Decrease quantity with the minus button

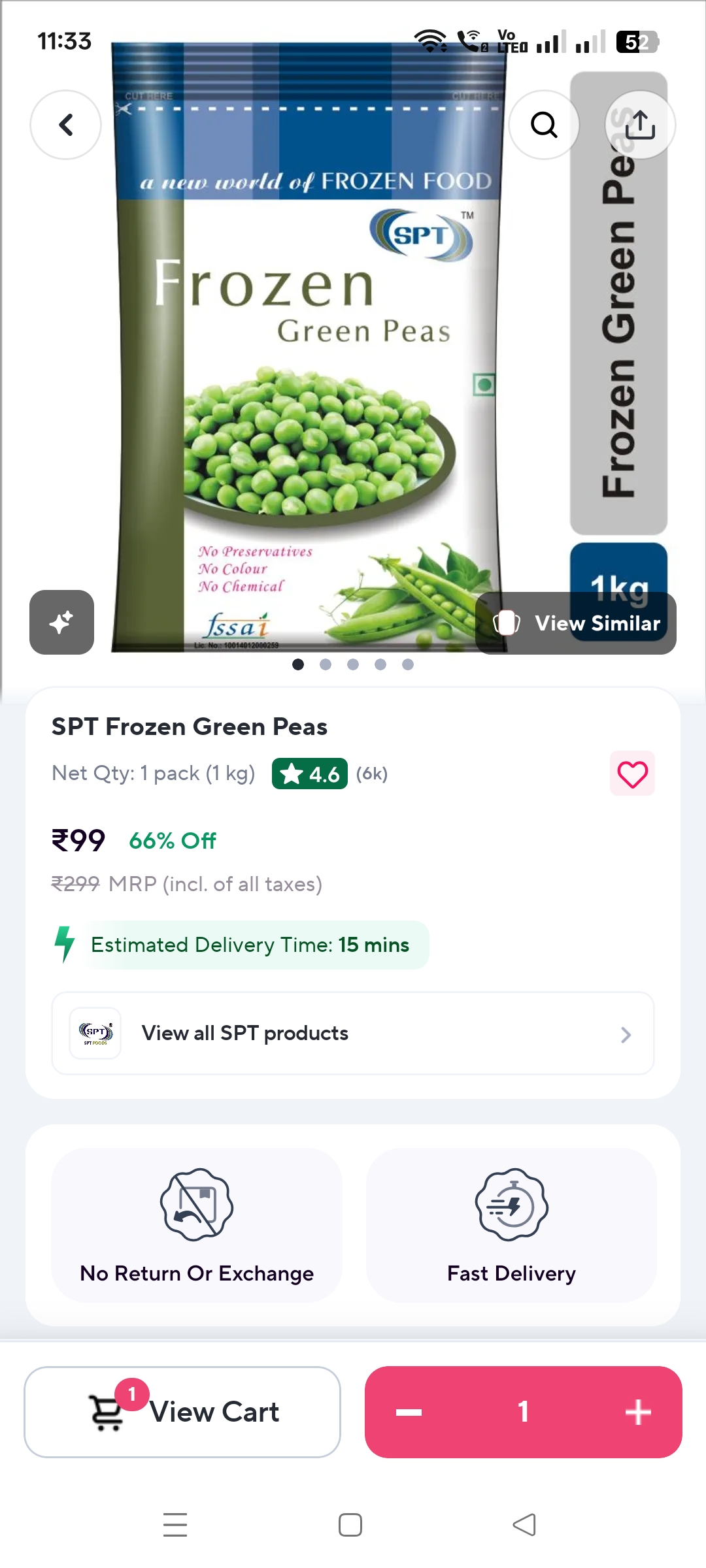(x=409, y=1413)
